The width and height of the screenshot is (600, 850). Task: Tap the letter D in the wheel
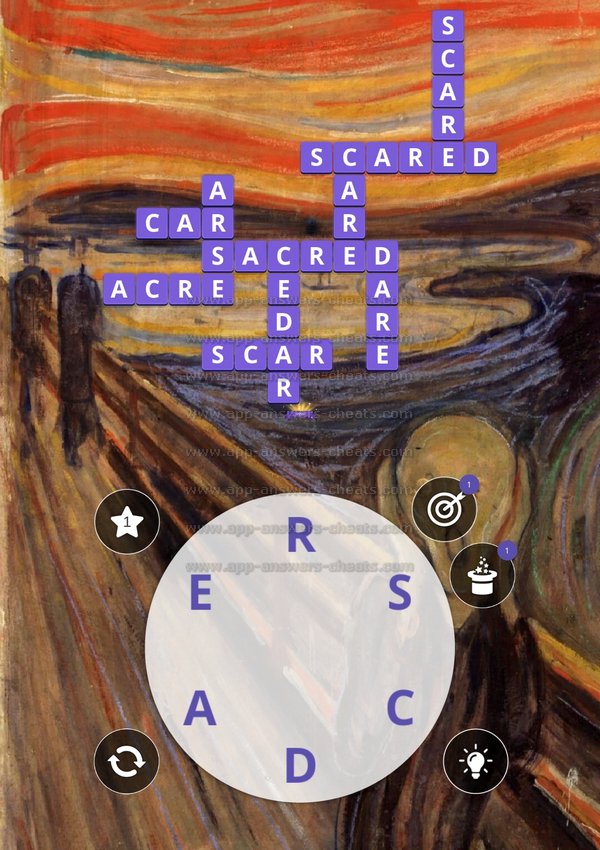tap(299, 766)
